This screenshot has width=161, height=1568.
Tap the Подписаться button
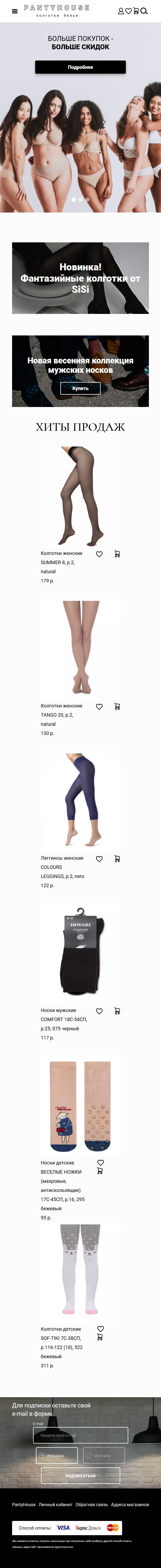point(80,1475)
